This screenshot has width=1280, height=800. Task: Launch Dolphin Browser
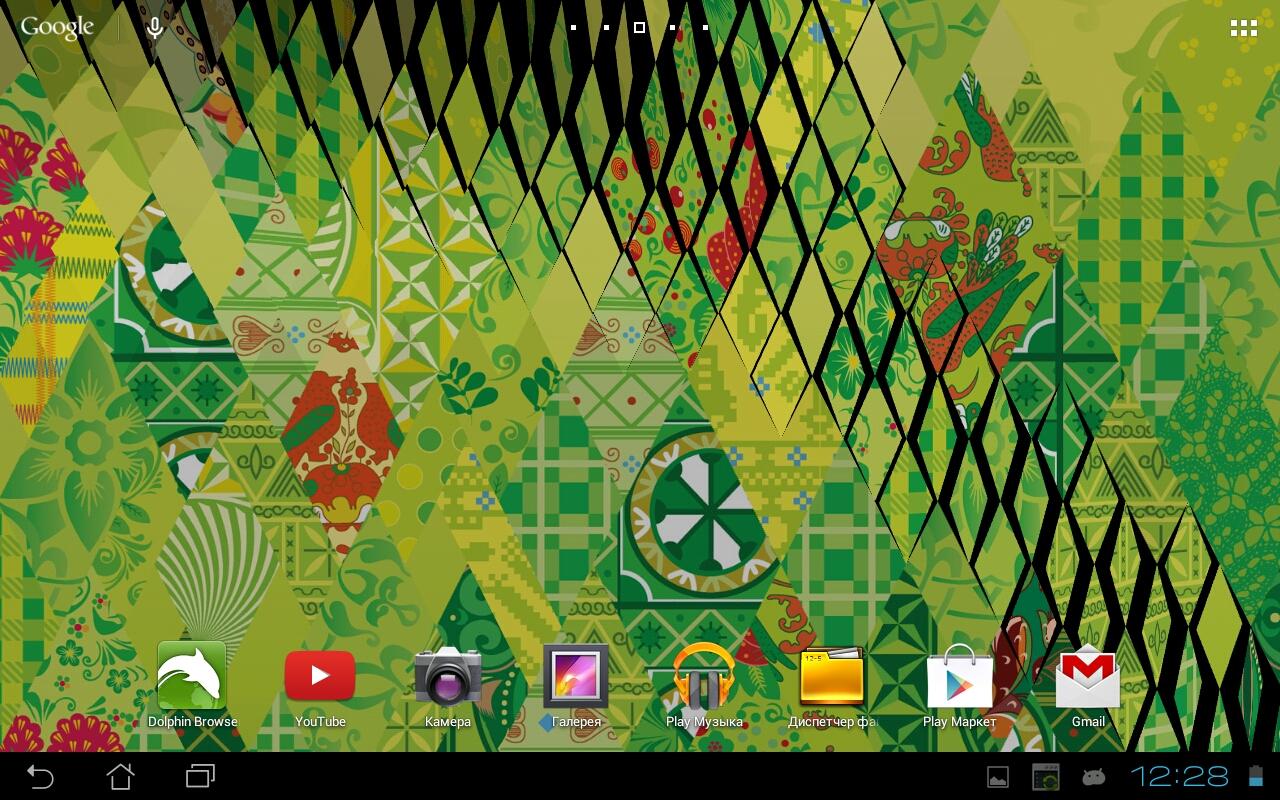(192, 677)
